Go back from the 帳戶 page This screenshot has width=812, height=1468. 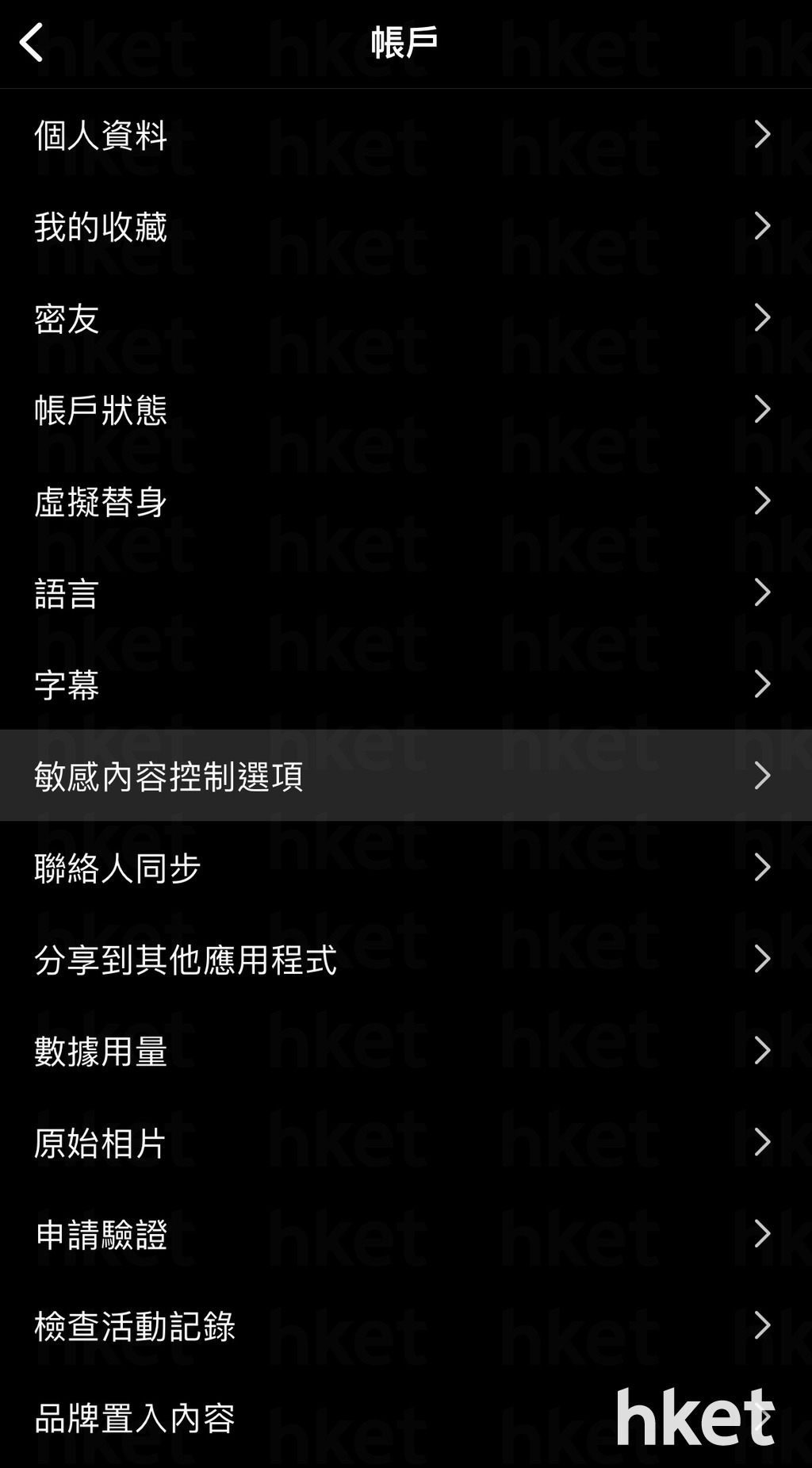tap(32, 42)
